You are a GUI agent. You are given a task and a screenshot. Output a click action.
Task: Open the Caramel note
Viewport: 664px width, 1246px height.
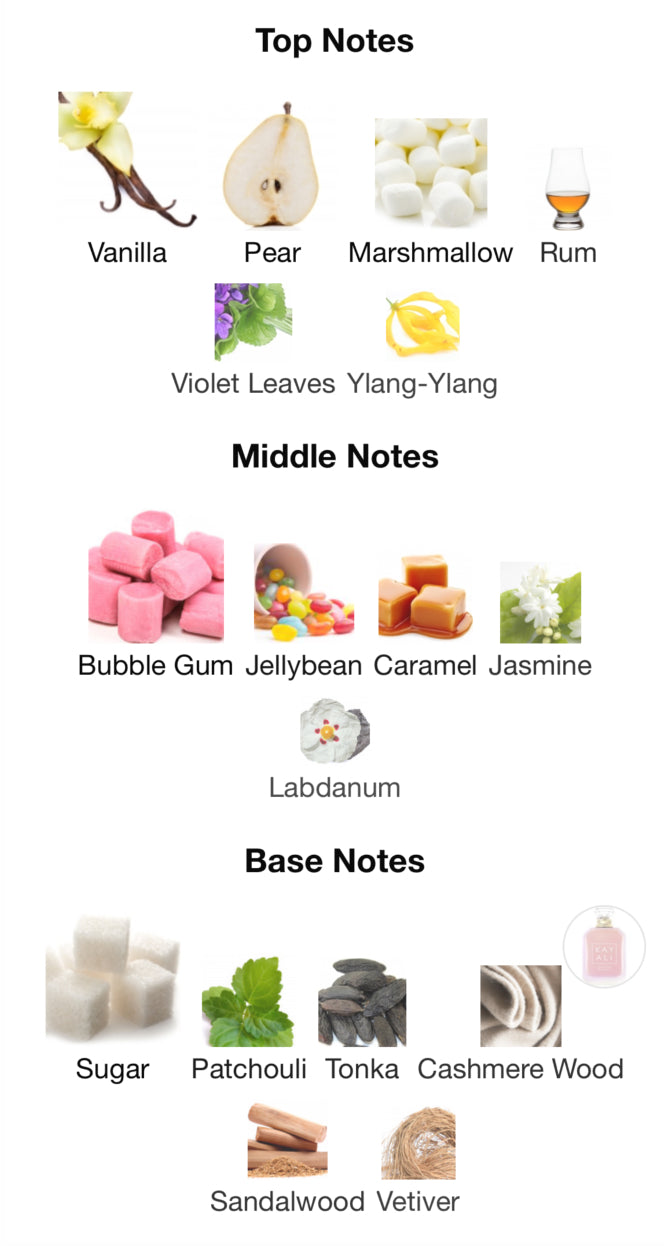424,598
